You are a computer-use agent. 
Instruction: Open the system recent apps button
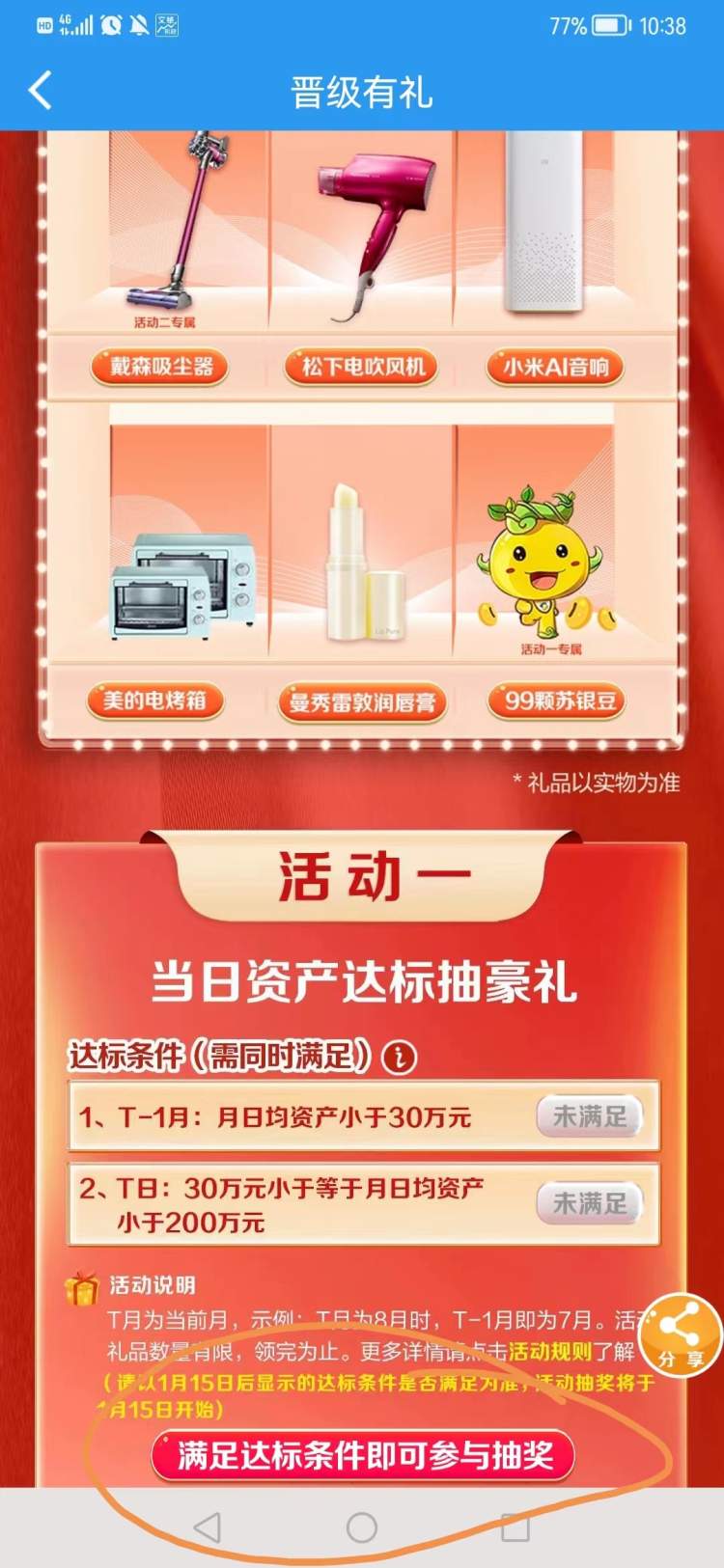[515, 1527]
